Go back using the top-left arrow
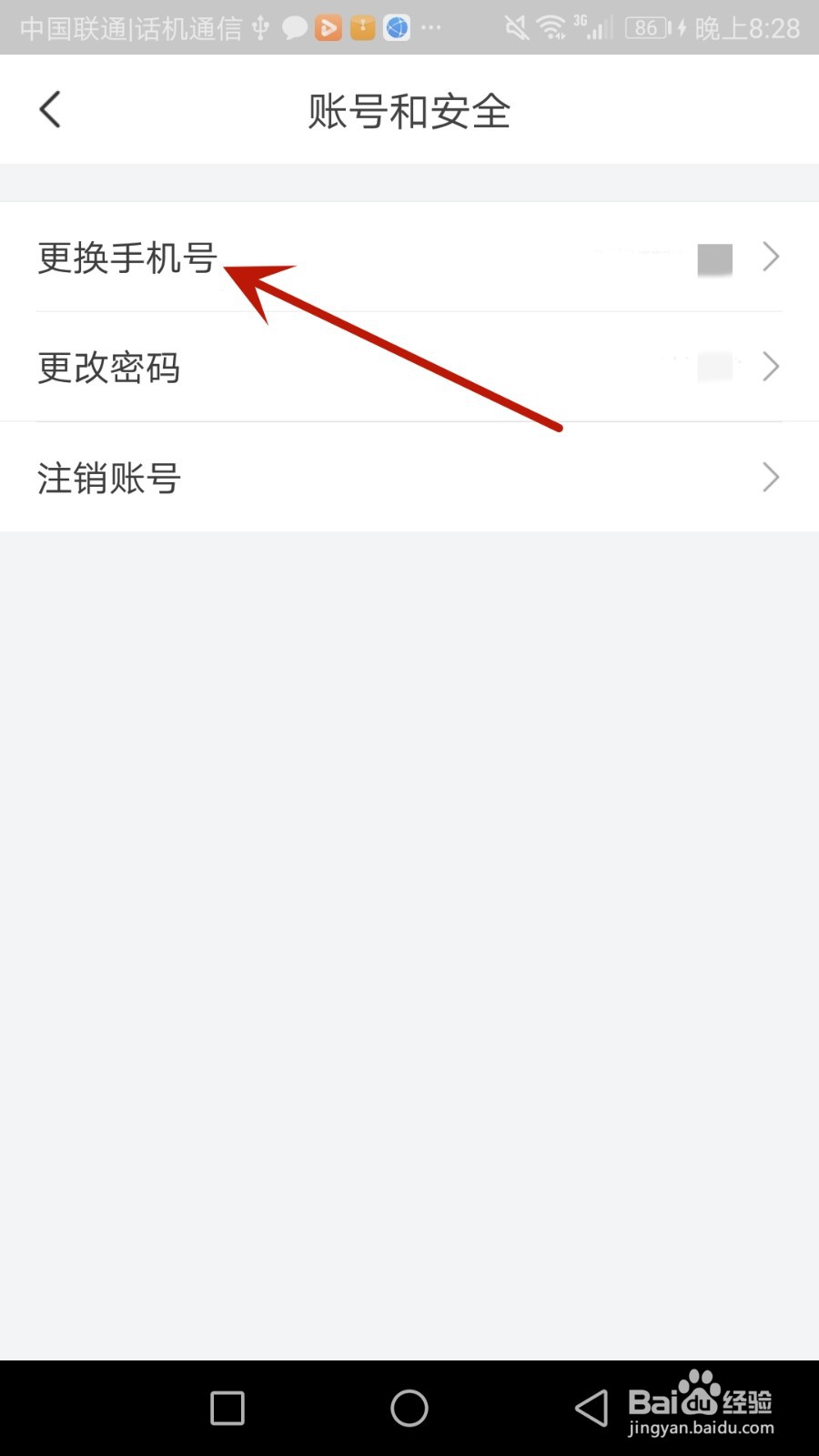This screenshot has width=819, height=1456. [x=50, y=108]
